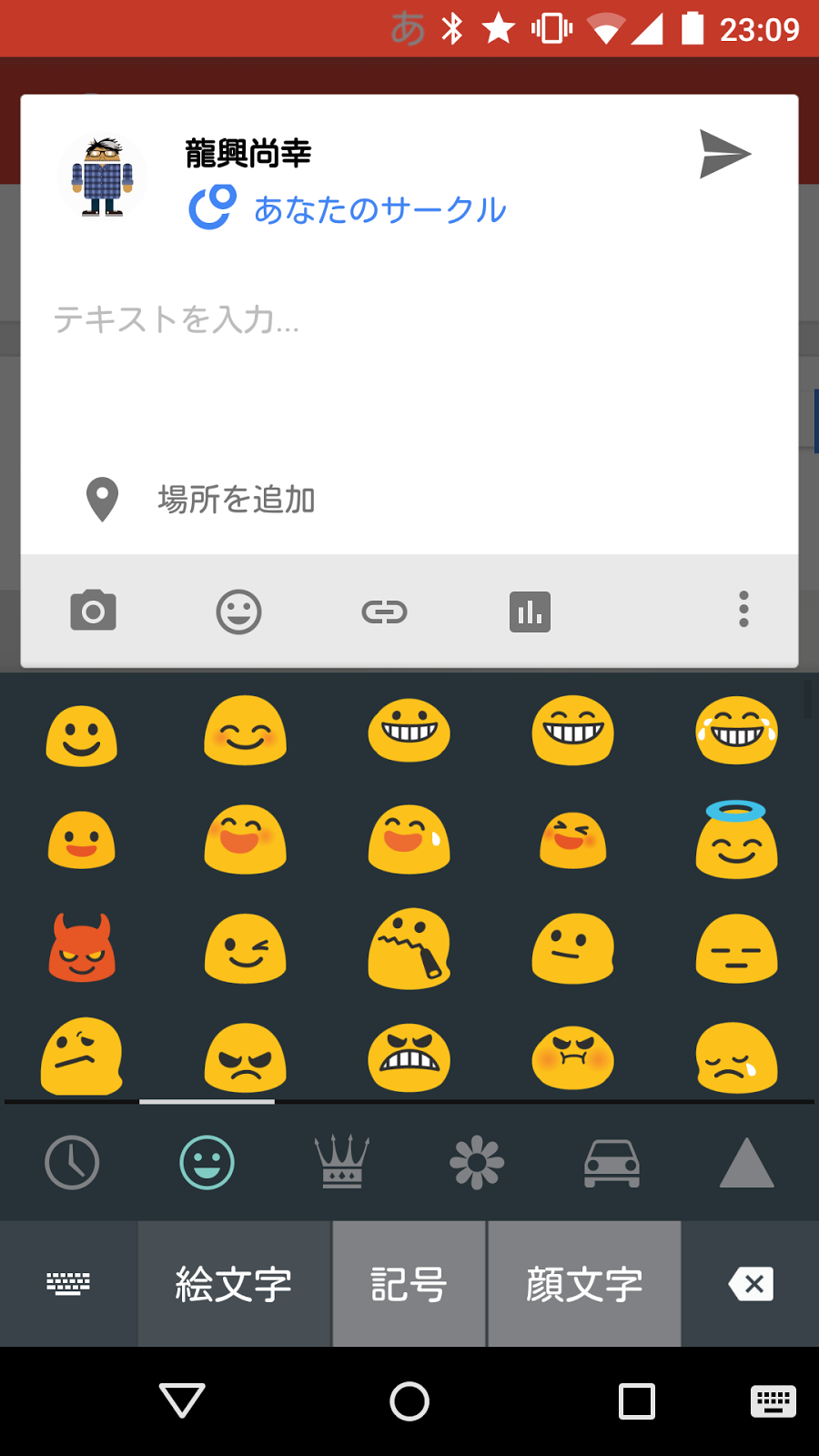Change audience from あなたのサークル

[349, 209]
